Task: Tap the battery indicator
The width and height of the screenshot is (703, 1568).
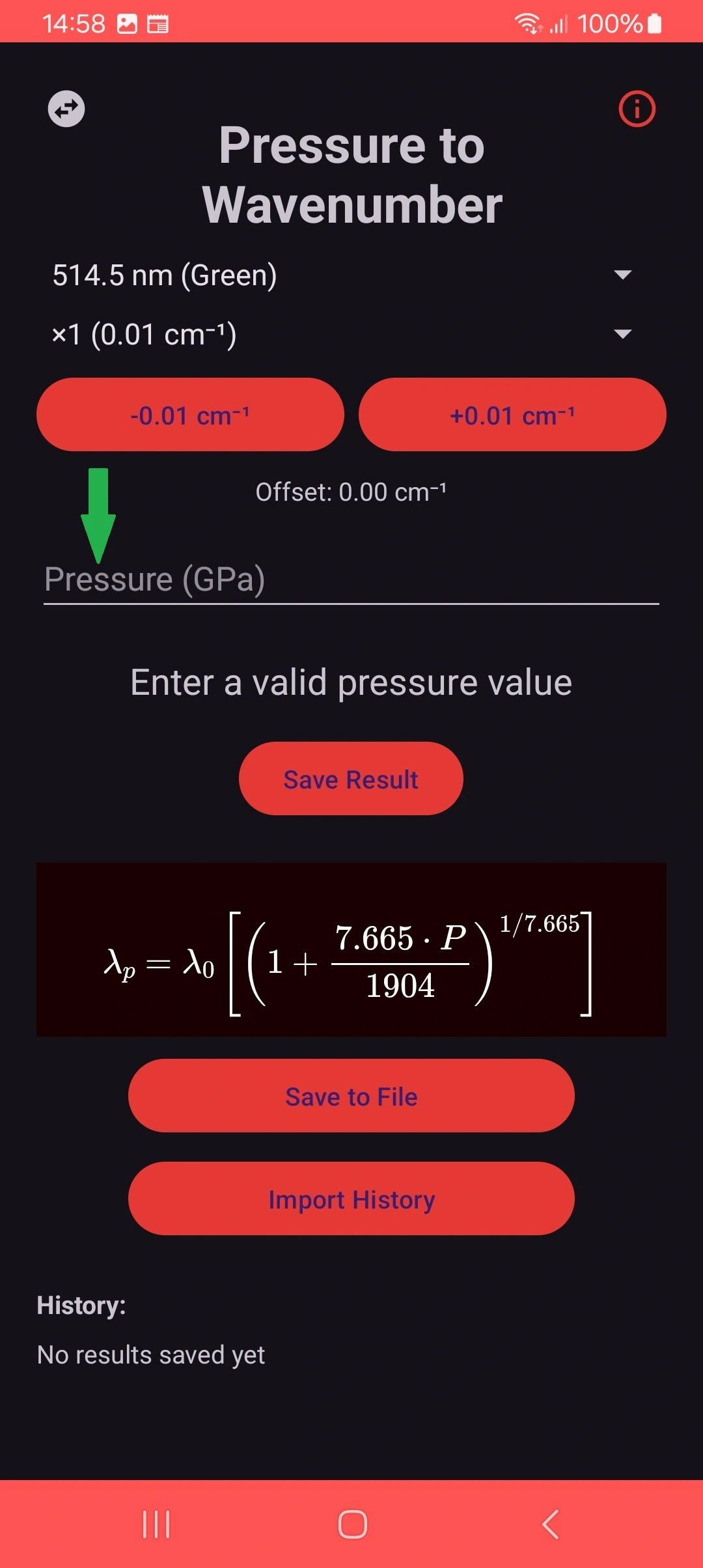Action: coord(655,23)
